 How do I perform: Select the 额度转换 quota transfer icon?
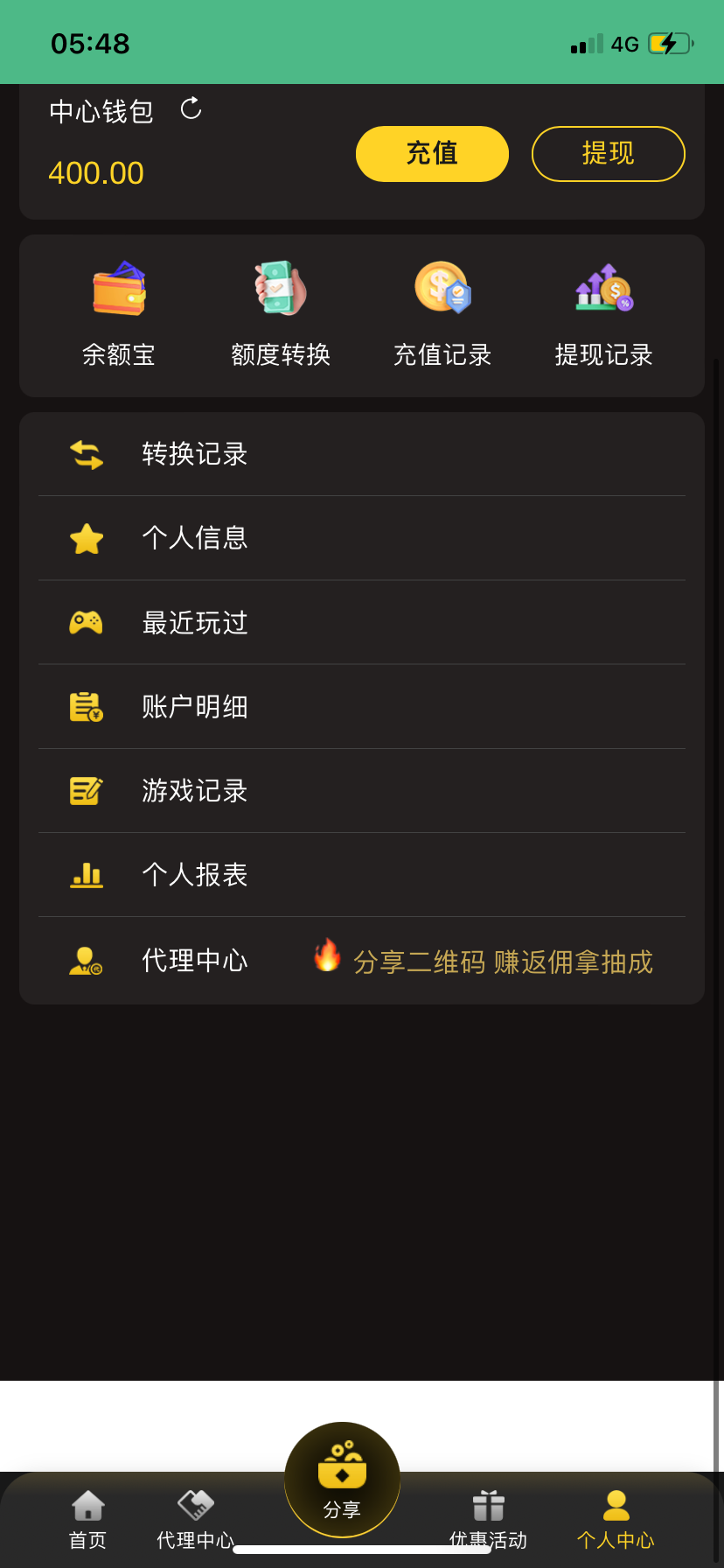click(281, 289)
